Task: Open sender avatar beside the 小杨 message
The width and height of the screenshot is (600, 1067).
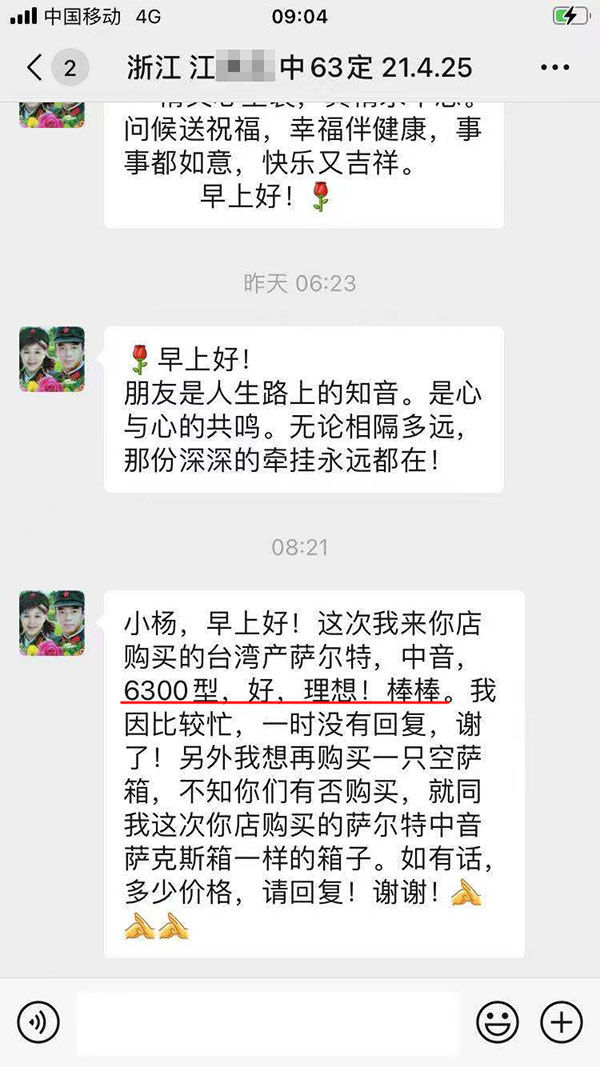Action: 52,624
